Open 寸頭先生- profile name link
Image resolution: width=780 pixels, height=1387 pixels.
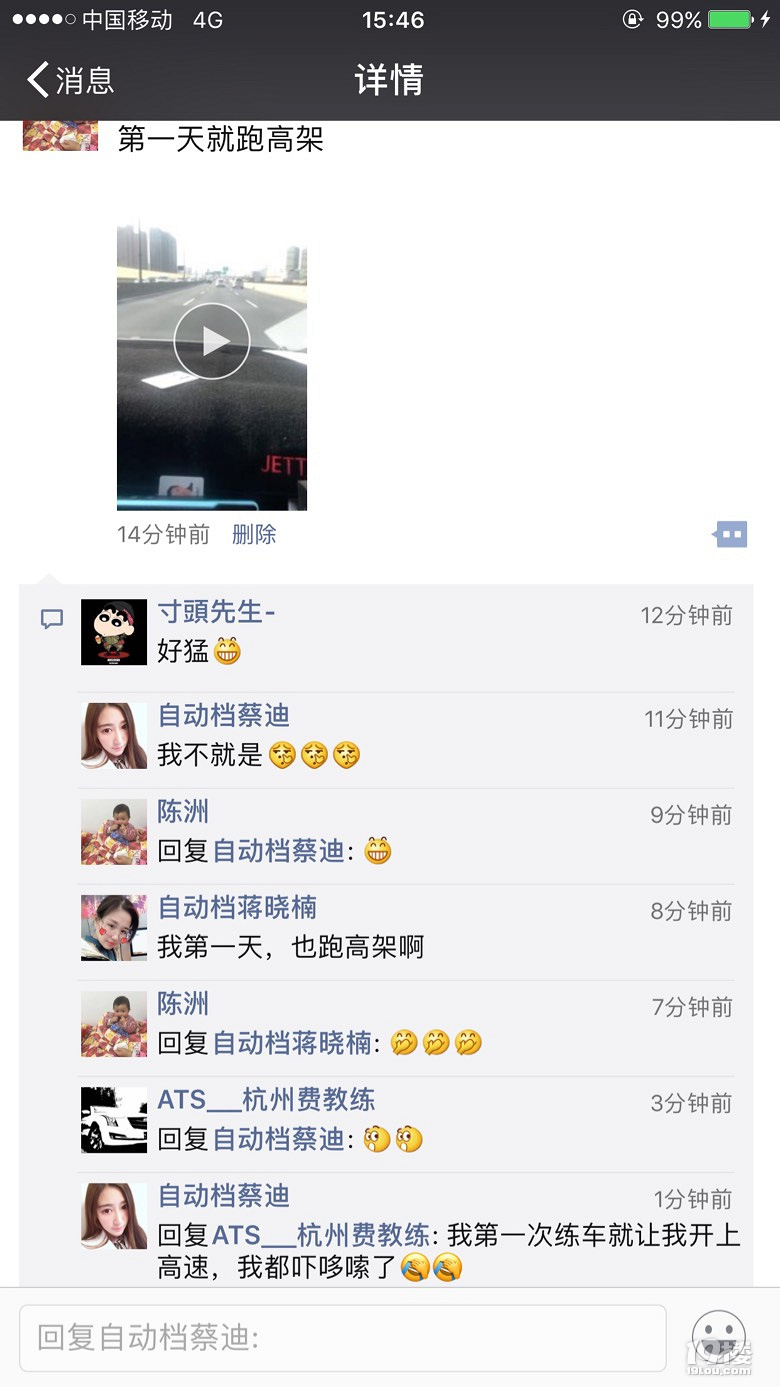[216, 612]
